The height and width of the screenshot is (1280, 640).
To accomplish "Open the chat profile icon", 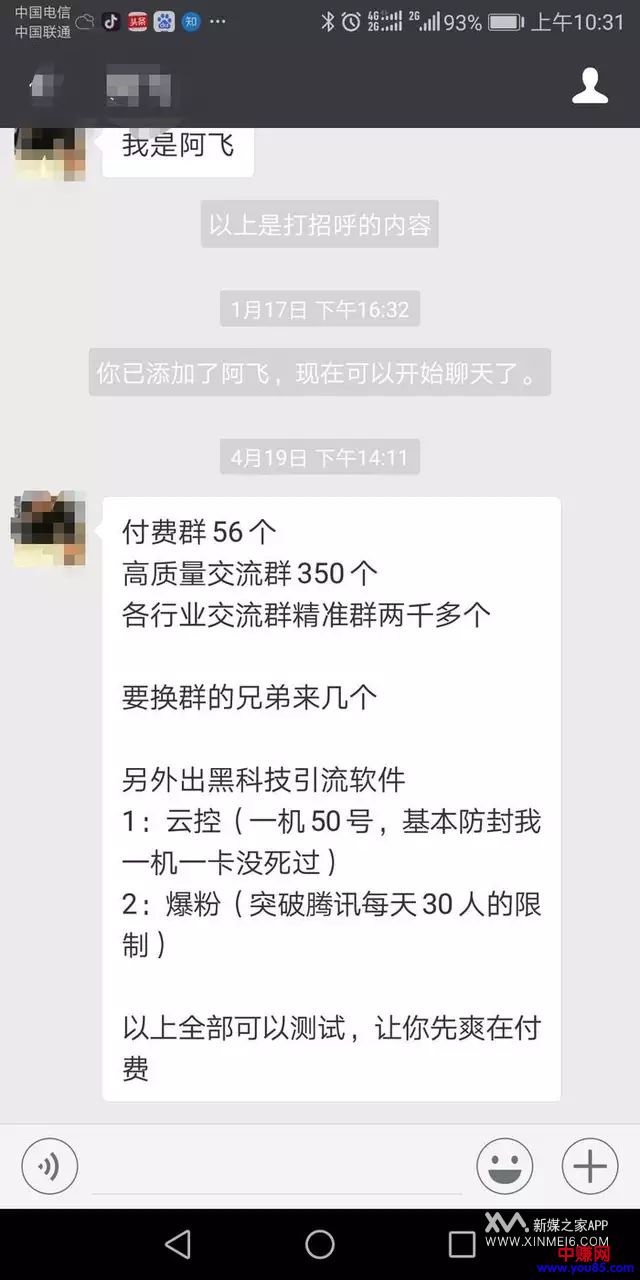I will click(590, 87).
